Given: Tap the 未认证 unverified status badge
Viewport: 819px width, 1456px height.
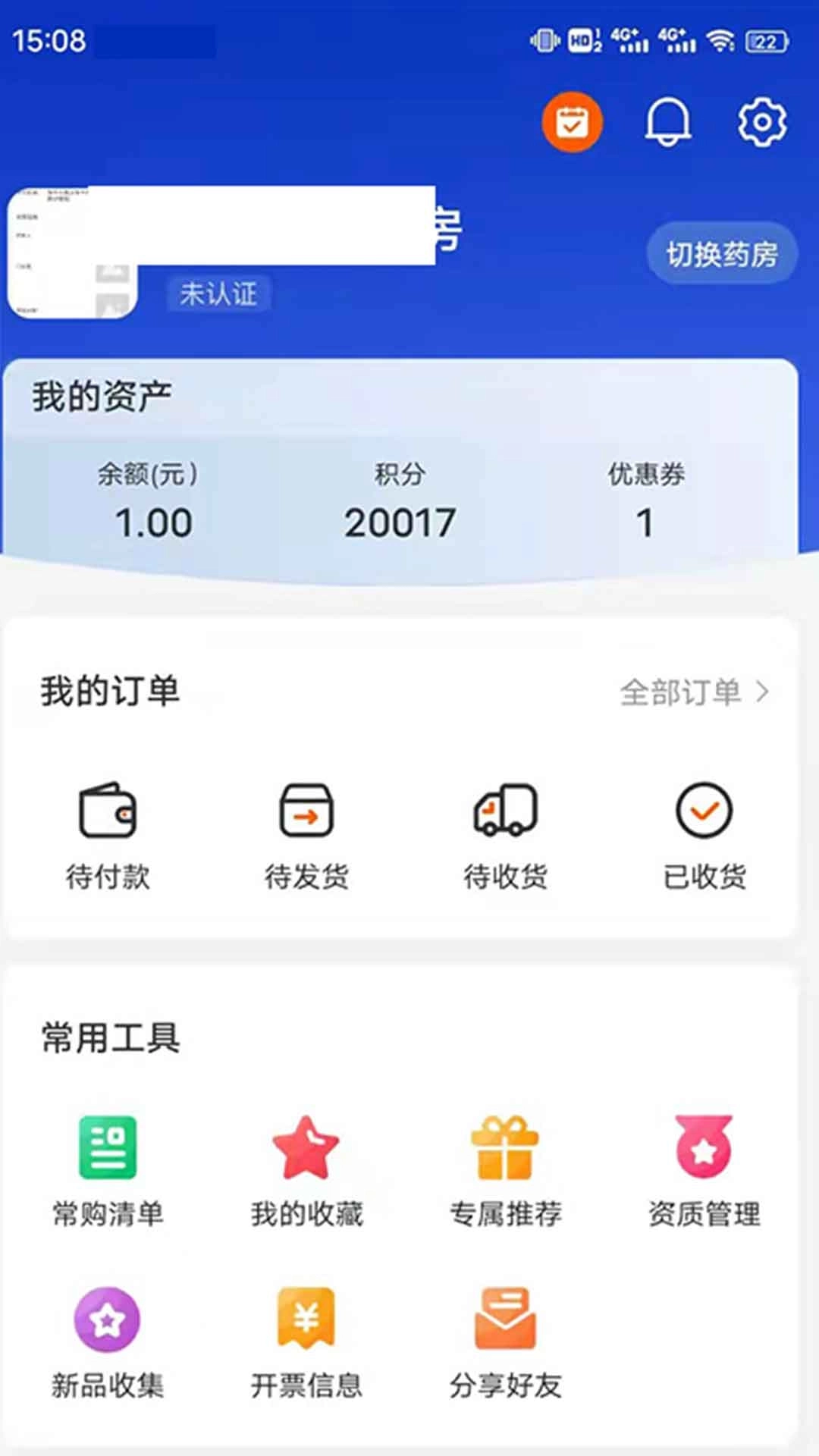Looking at the screenshot, I should pos(218,294).
